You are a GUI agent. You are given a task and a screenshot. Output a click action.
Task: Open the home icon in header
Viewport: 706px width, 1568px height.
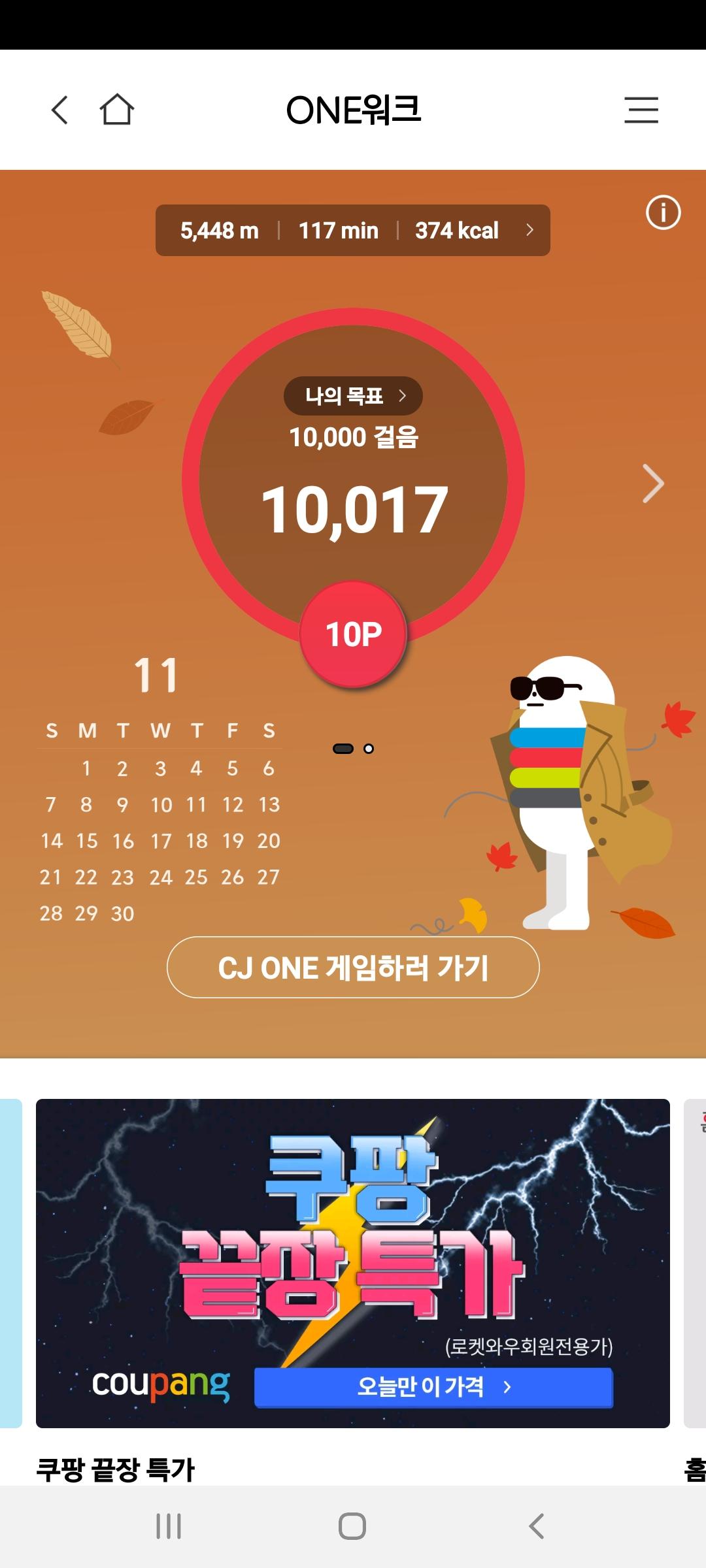pos(117,110)
